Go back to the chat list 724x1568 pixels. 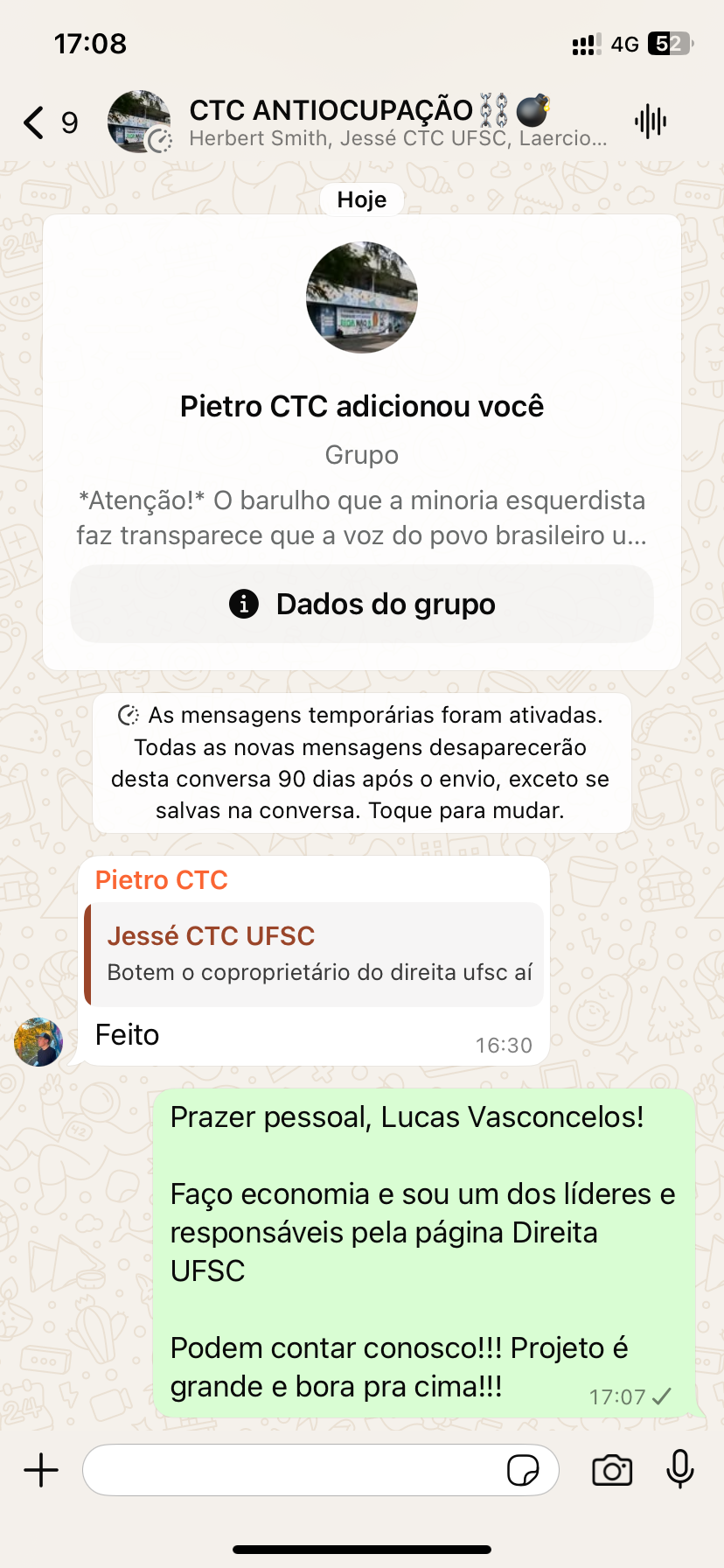tap(35, 122)
